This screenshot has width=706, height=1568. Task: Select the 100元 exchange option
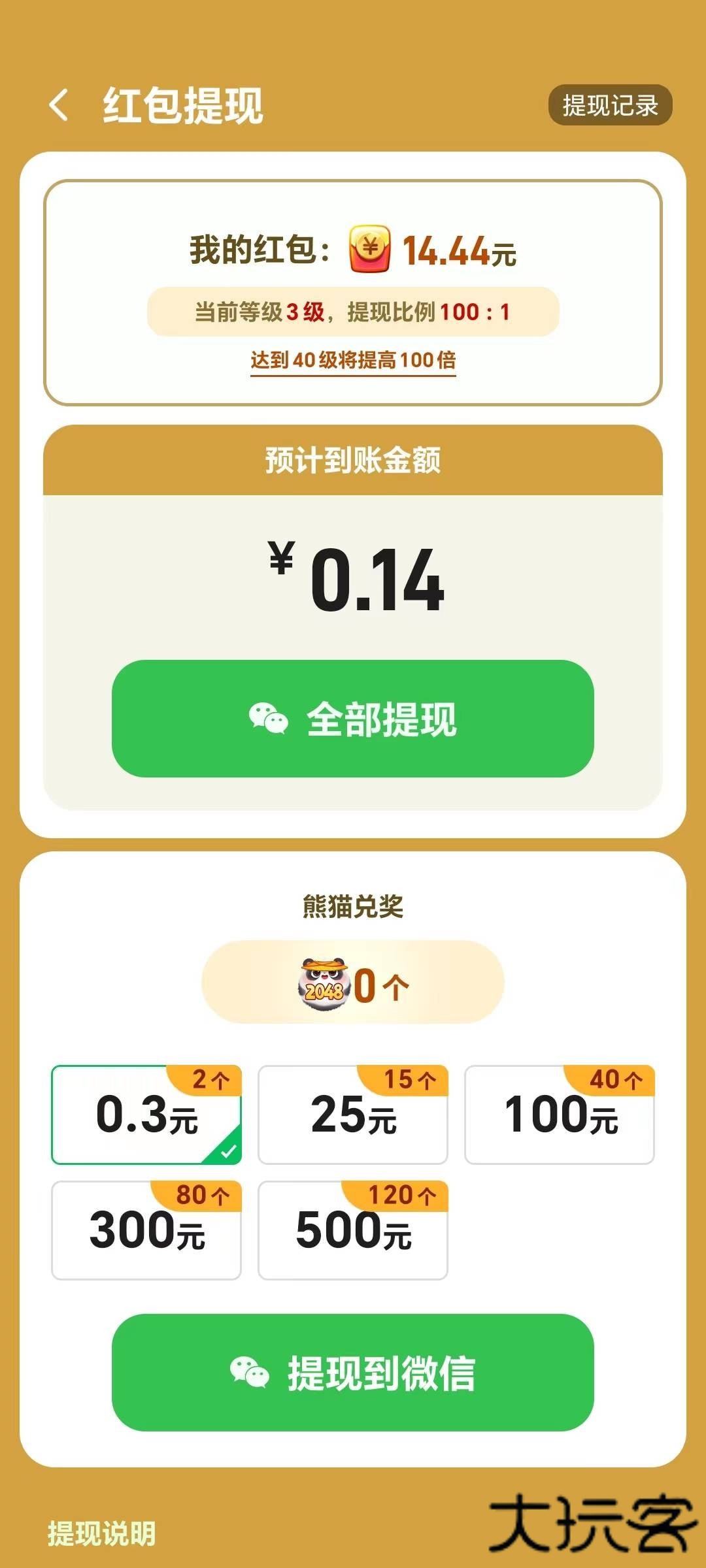(x=559, y=1115)
